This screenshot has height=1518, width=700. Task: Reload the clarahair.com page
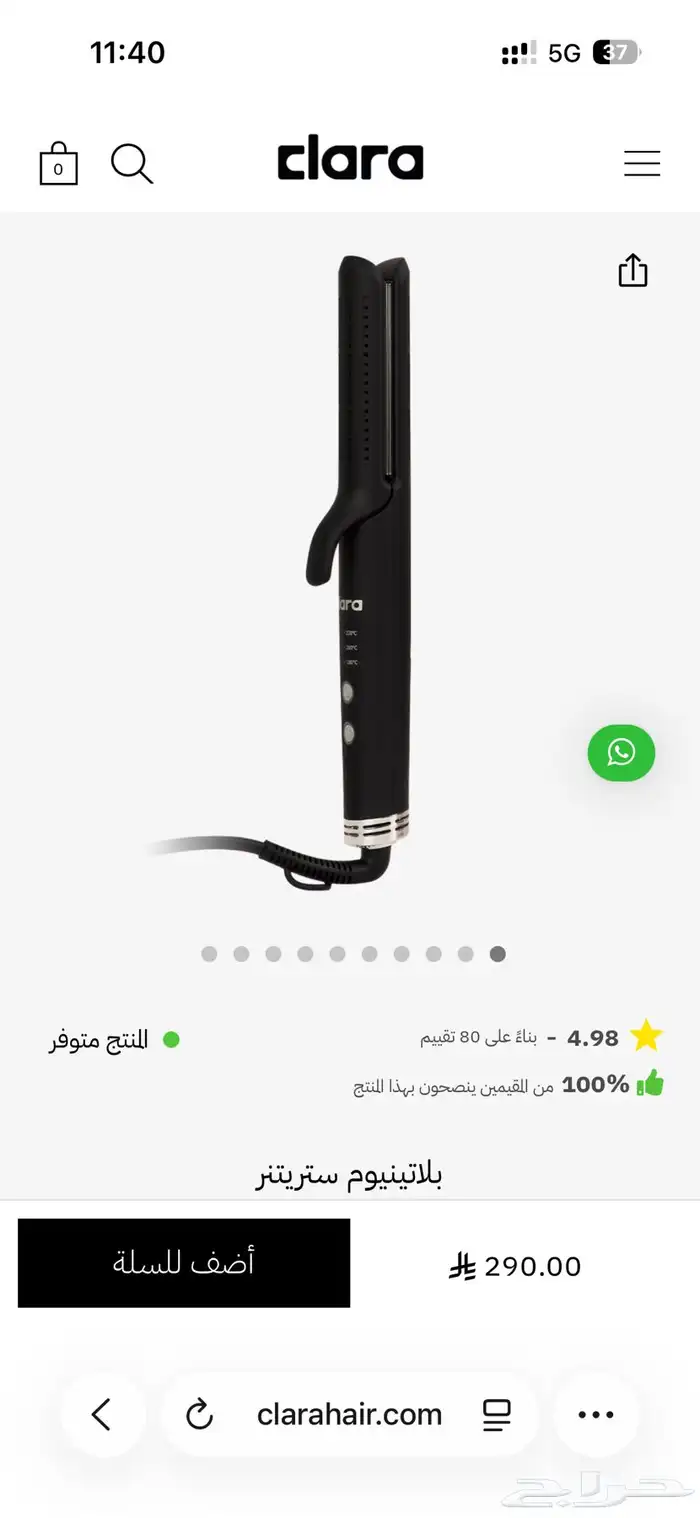[x=200, y=1414]
